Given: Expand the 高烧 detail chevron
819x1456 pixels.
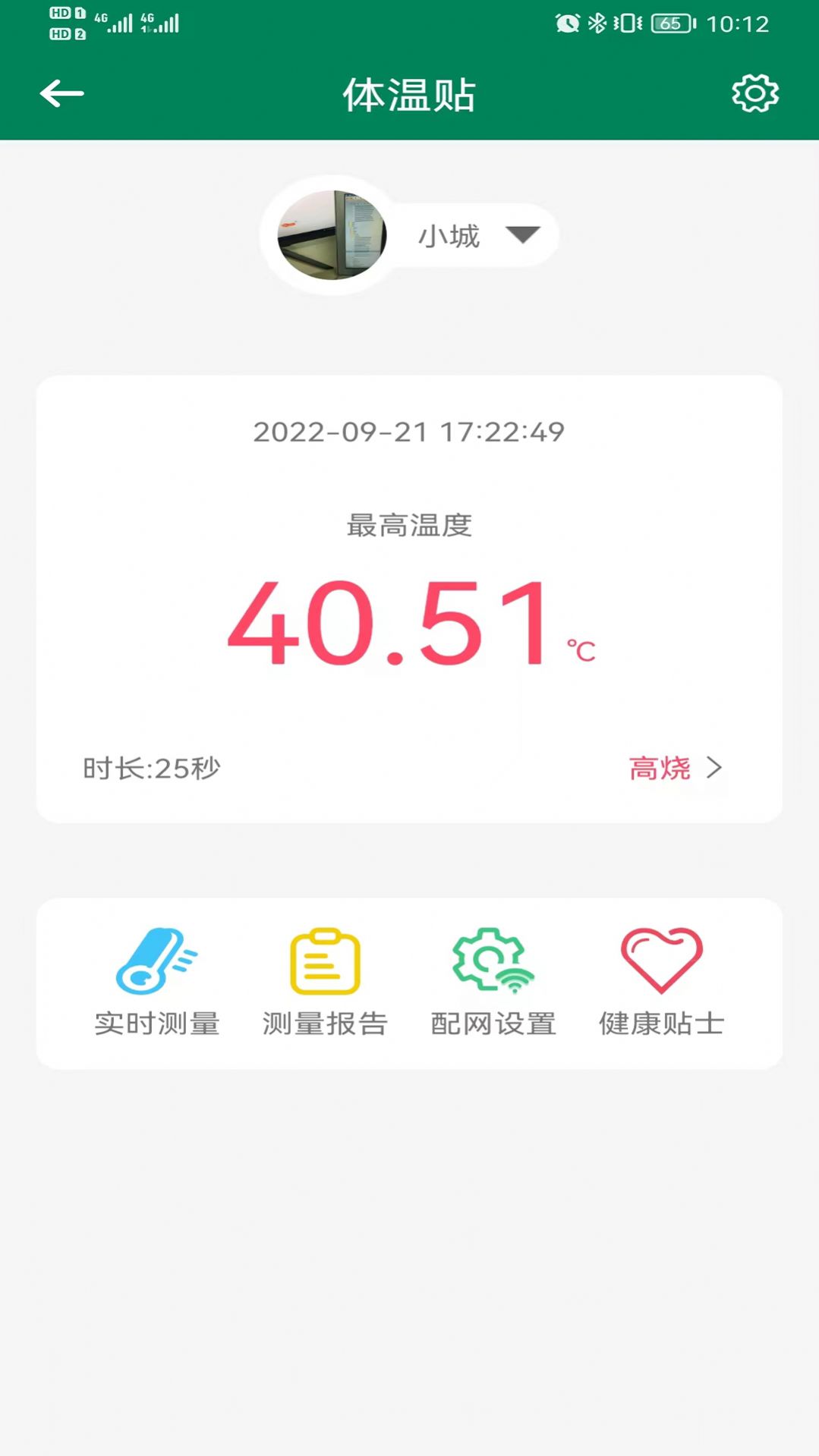Looking at the screenshot, I should (x=714, y=769).
